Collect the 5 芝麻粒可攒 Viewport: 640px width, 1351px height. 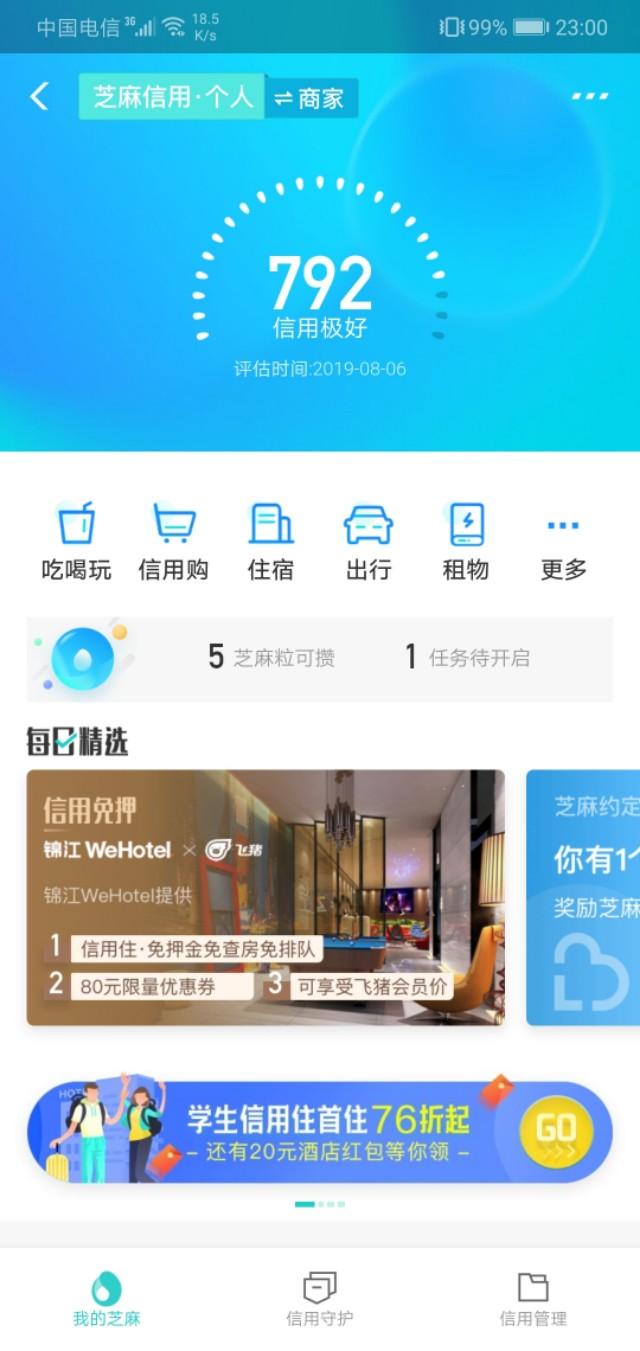tap(271, 657)
